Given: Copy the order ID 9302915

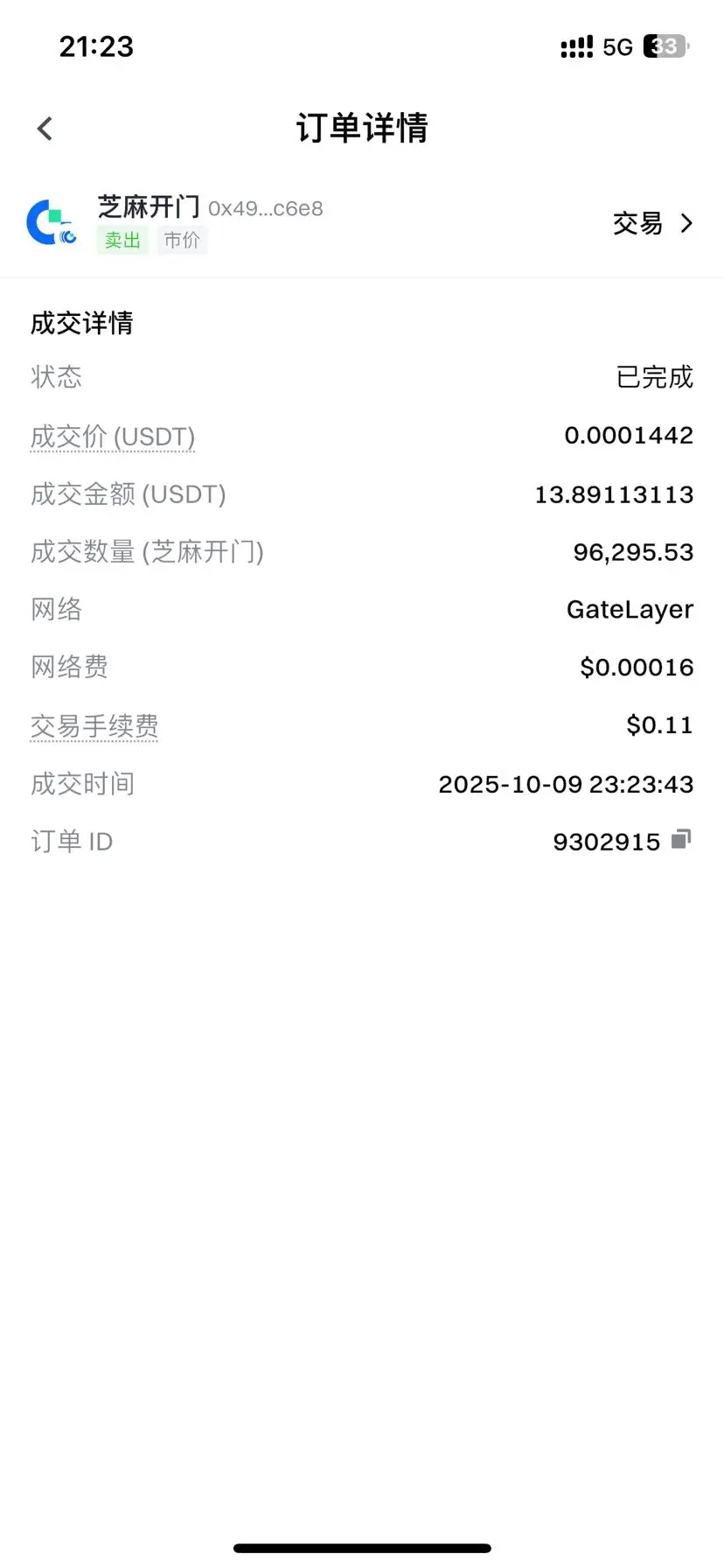Looking at the screenshot, I should point(680,840).
